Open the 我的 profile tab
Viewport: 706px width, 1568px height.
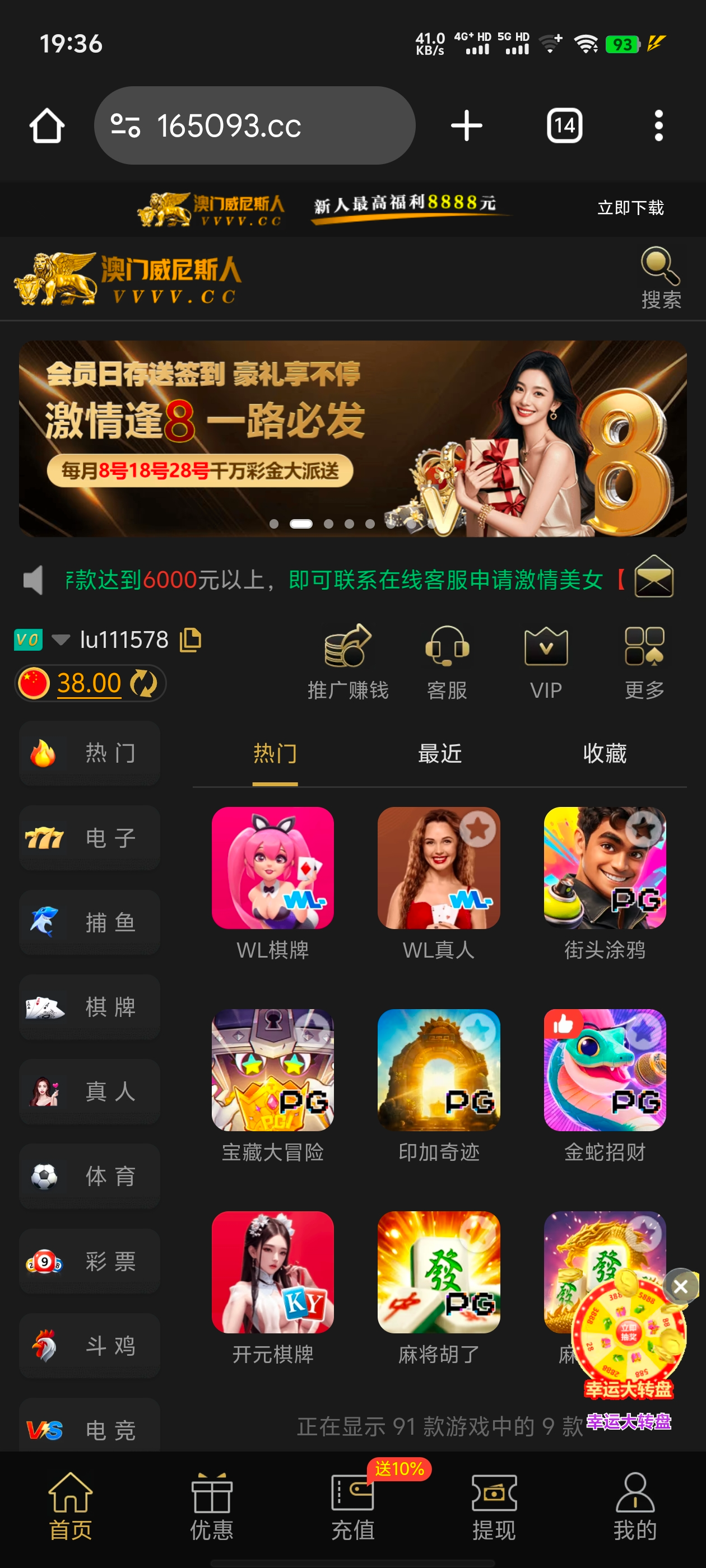click(x=634, y=1503)
